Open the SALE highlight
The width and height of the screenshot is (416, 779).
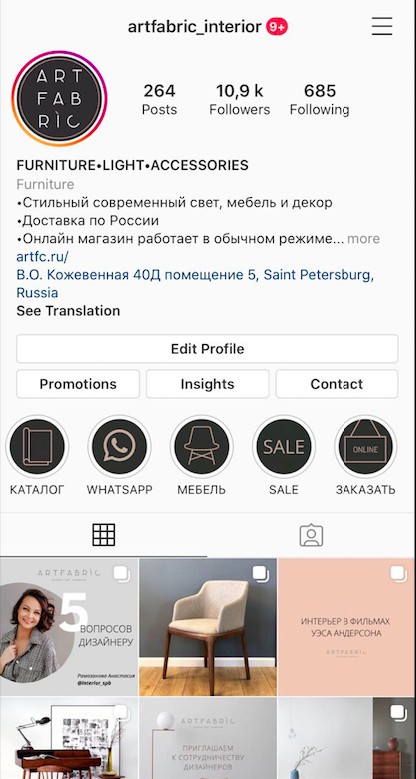coord(284,447)
